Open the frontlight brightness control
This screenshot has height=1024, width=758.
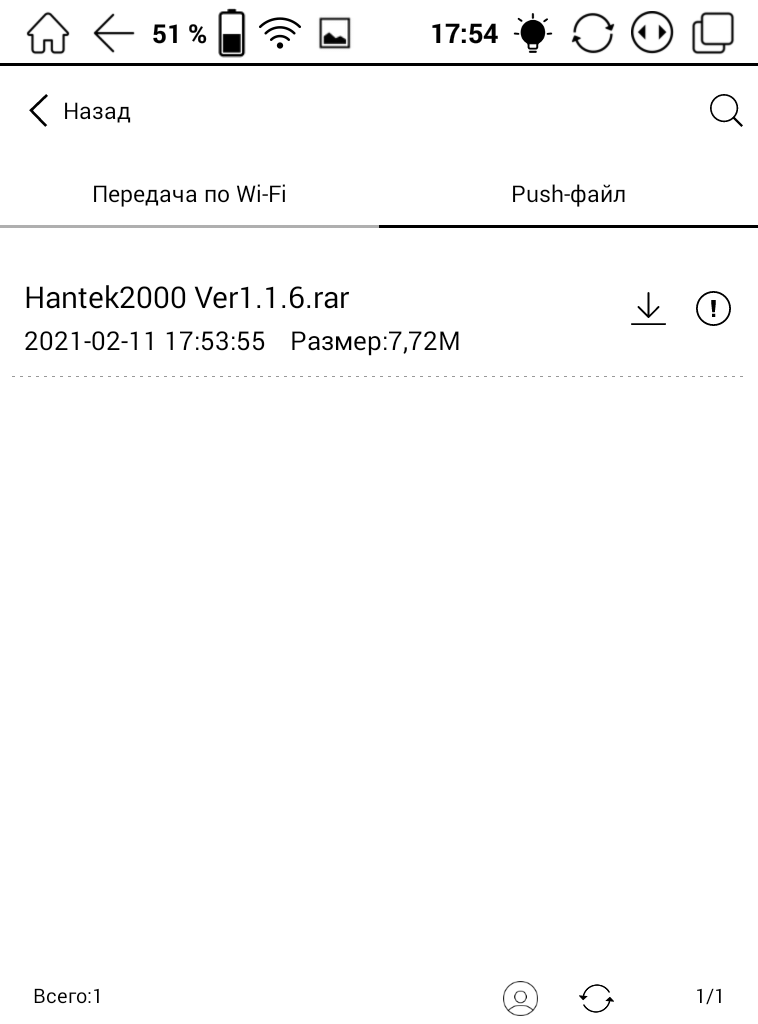click(533, 35)
